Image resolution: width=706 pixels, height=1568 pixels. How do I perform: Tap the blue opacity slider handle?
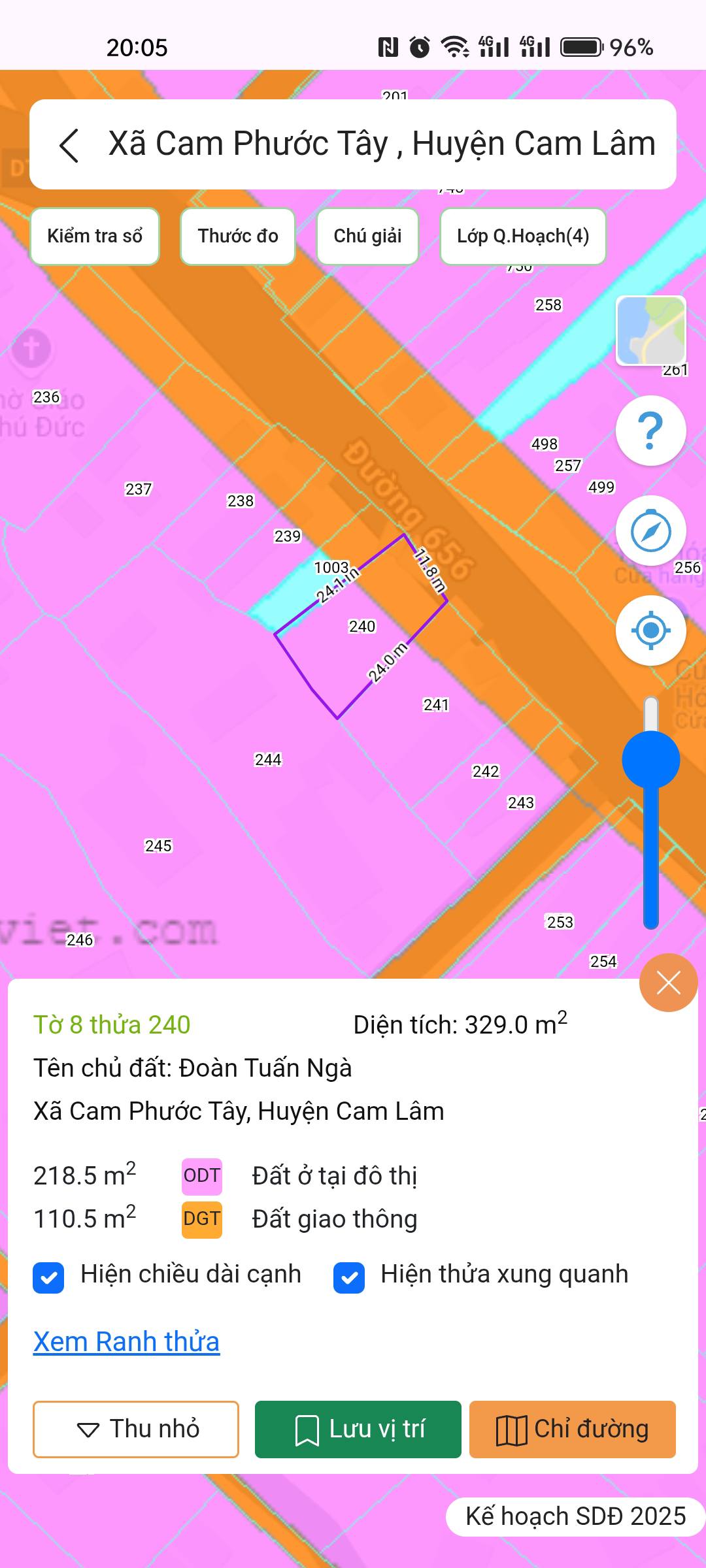click(650, 760)
